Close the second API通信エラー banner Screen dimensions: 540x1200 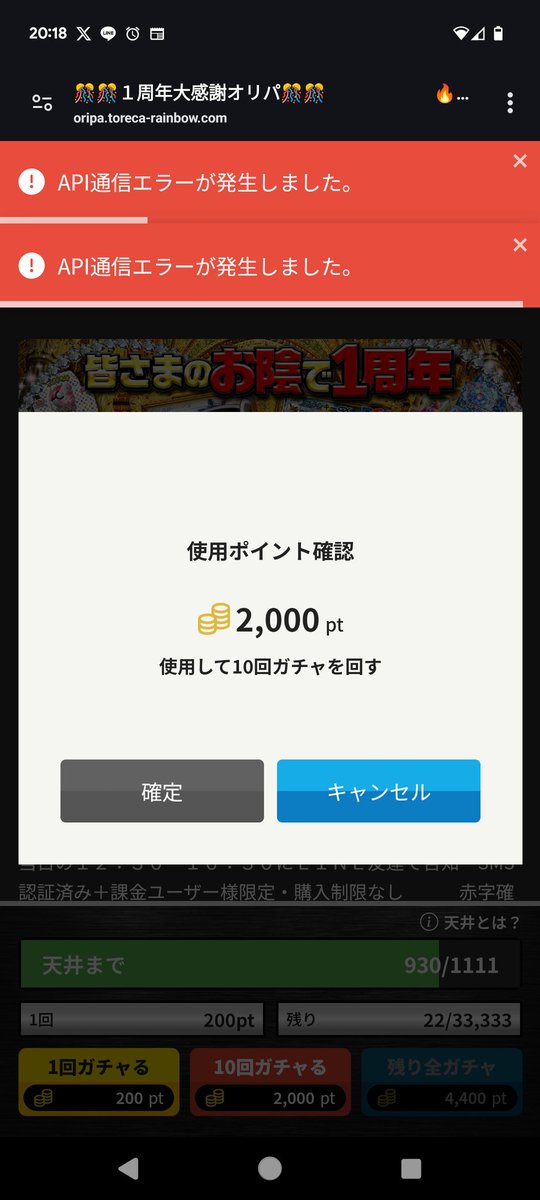point(519,245)
